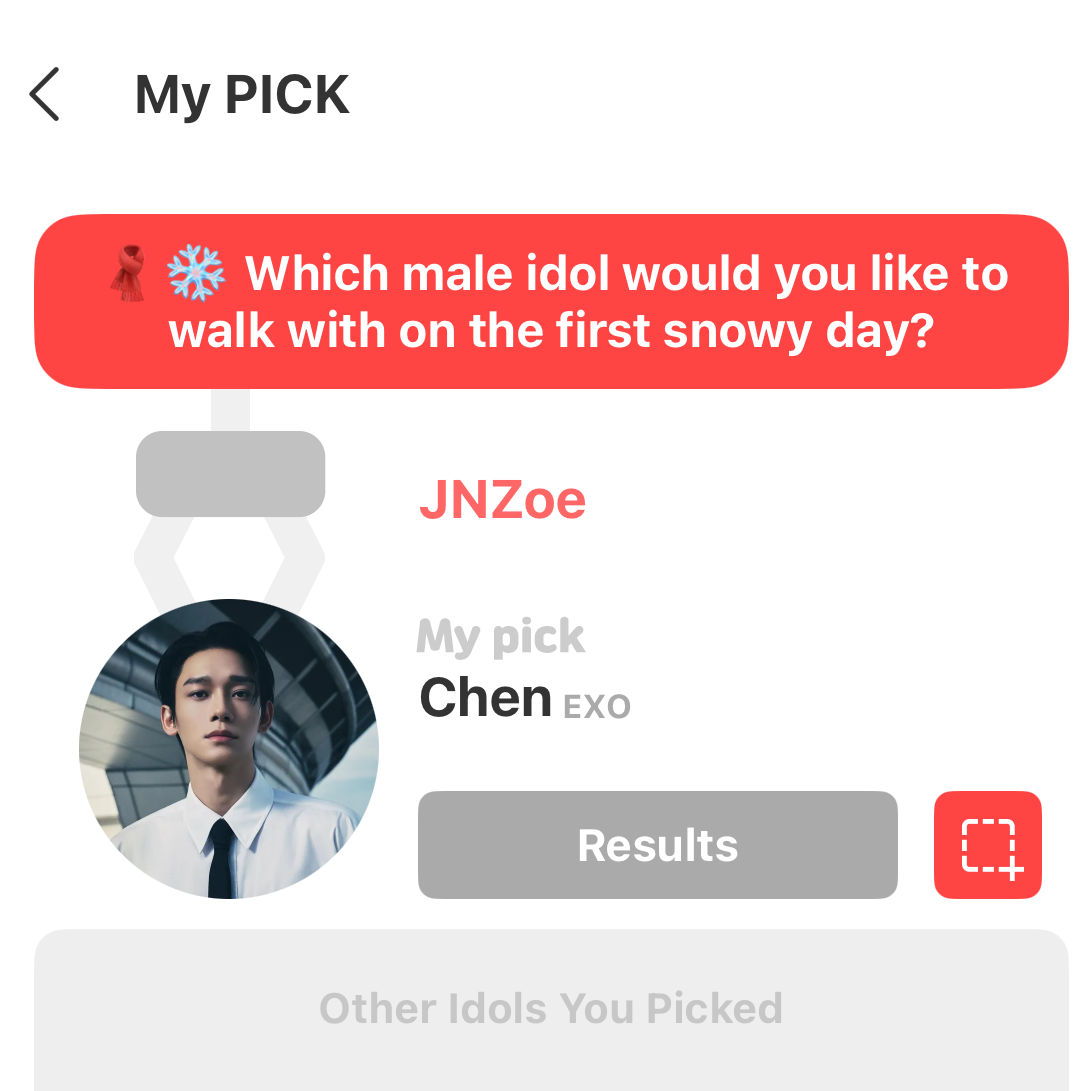
Task: Go back from My PICK
Action: click(45, 95)
